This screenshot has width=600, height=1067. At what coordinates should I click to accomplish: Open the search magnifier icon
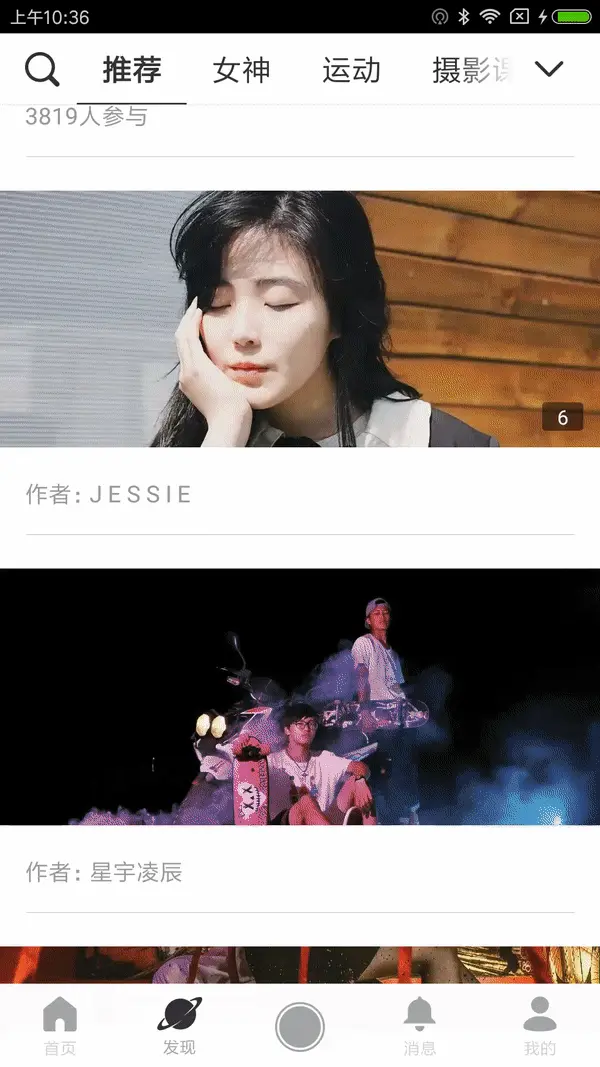click(x=42, y=70)
